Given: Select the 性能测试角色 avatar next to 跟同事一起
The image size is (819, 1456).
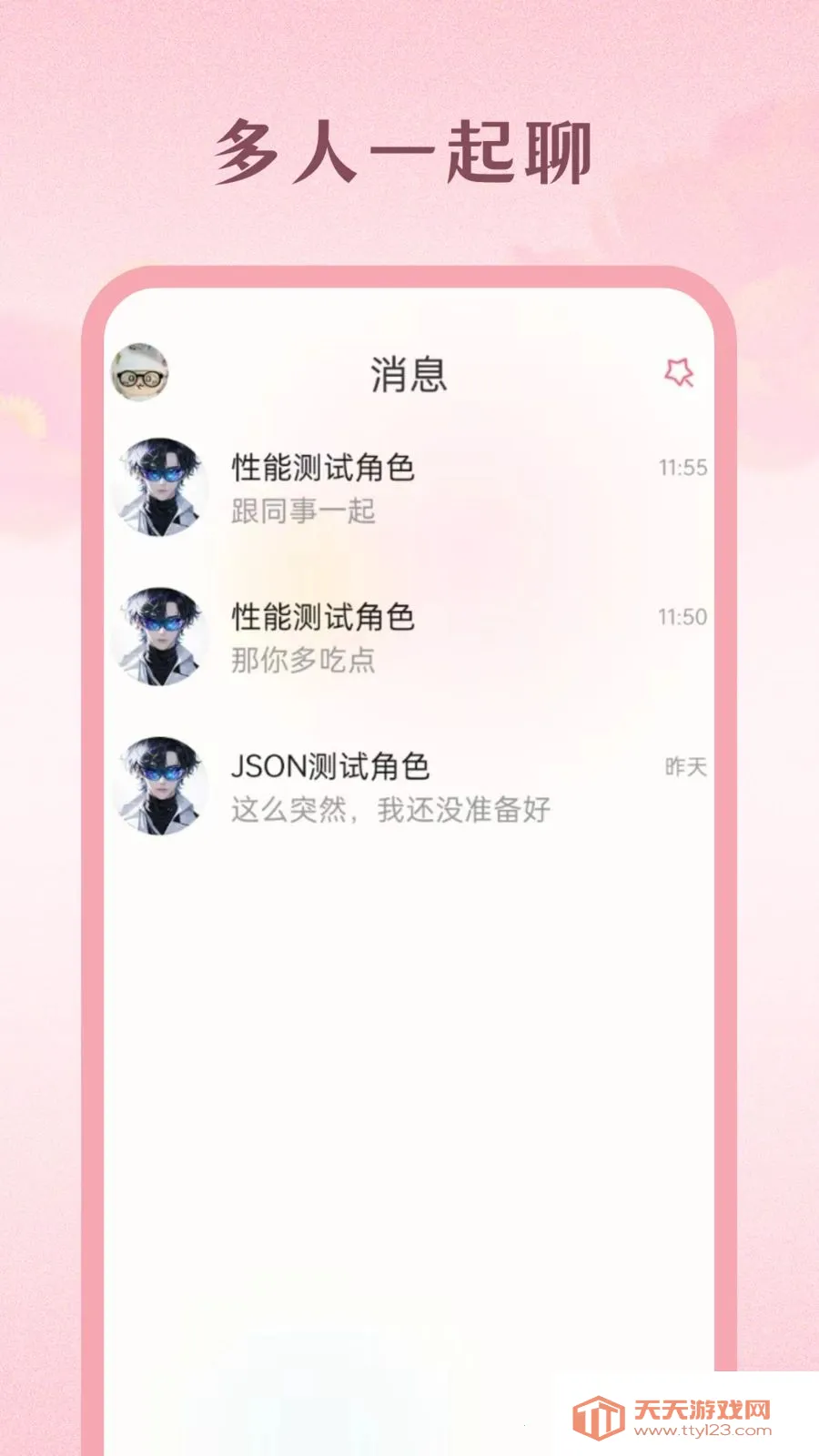Looking at the screenshot, I should pyautogui.click(x=164, y=484).
